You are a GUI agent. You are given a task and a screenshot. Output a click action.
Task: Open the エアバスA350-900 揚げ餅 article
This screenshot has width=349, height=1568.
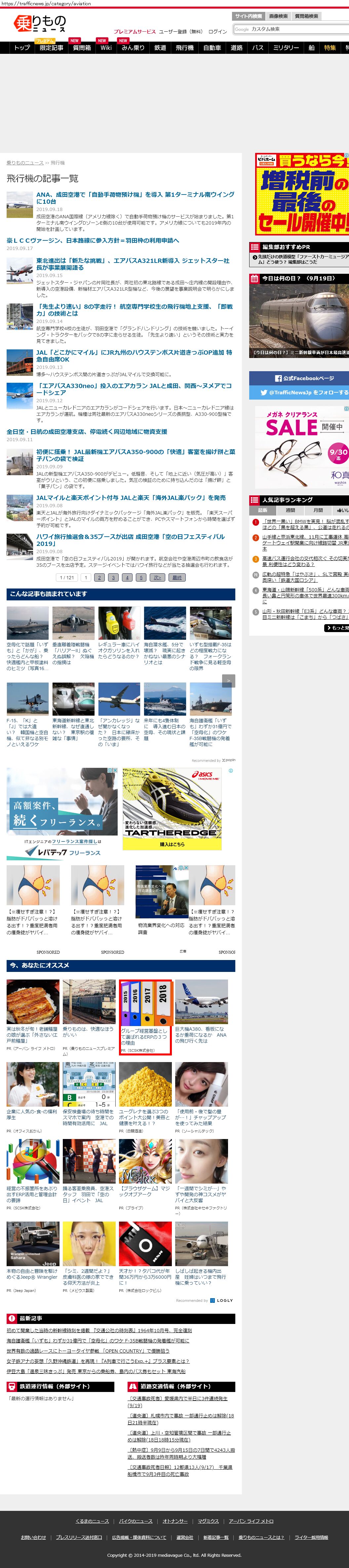(135, 455)
